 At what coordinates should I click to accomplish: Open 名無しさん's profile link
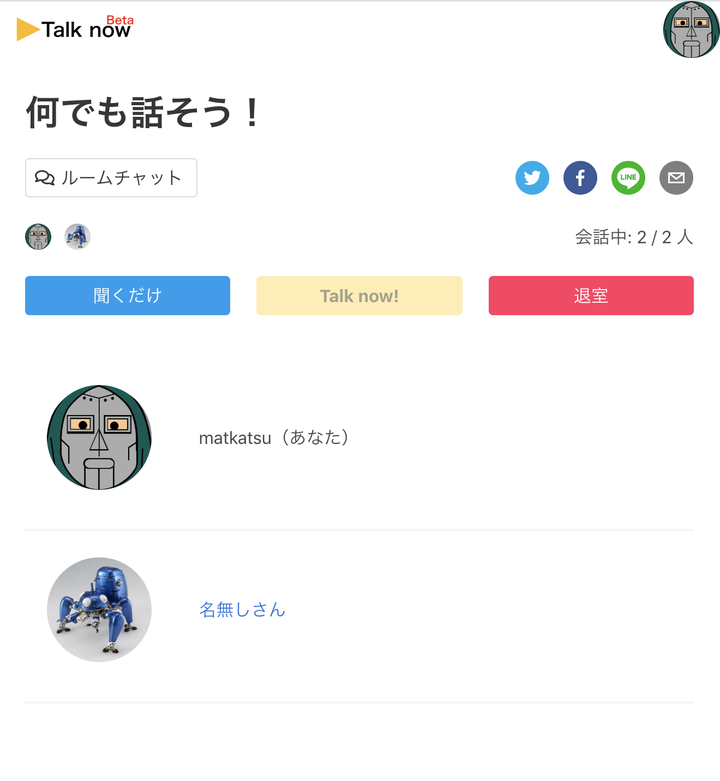[242, 609]
